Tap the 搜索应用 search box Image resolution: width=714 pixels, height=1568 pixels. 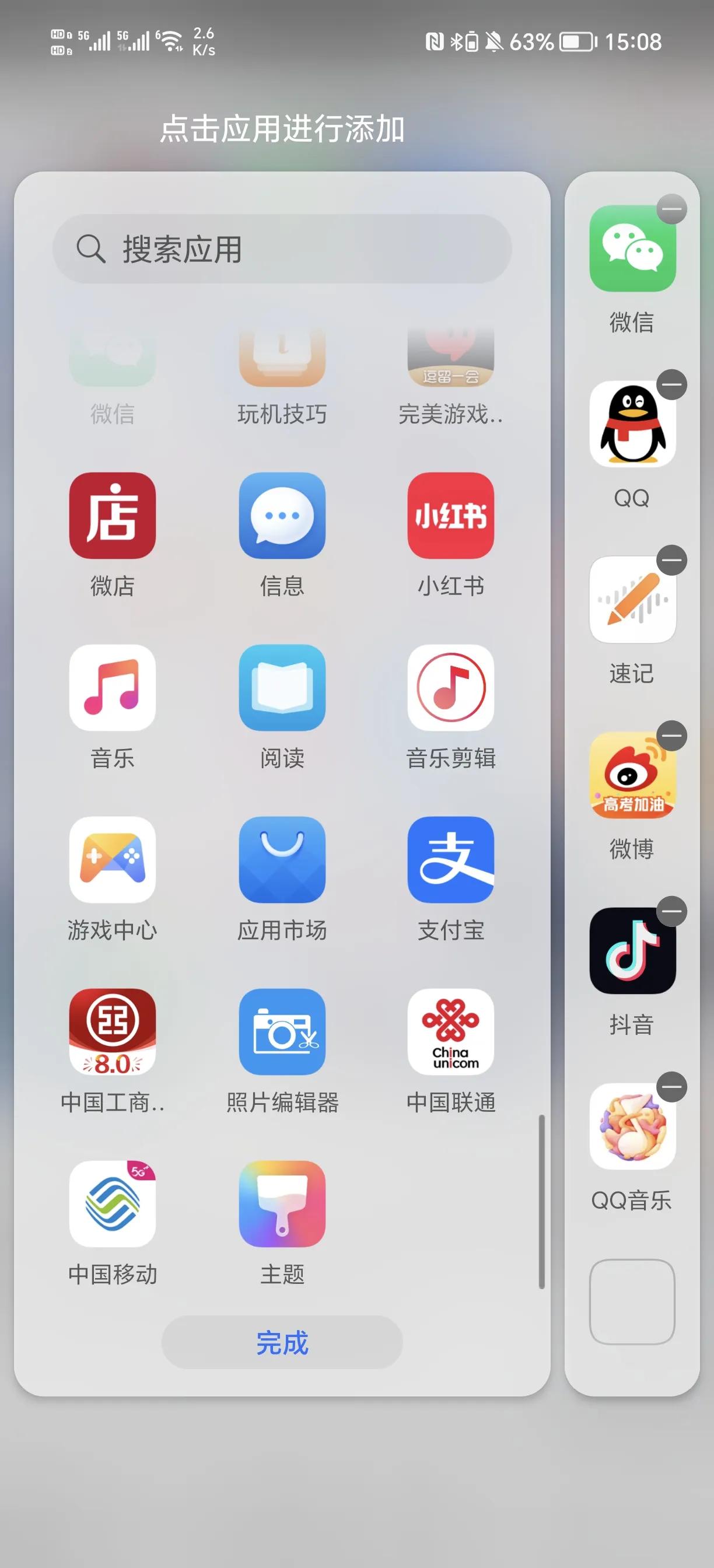(x=282, y=249)
